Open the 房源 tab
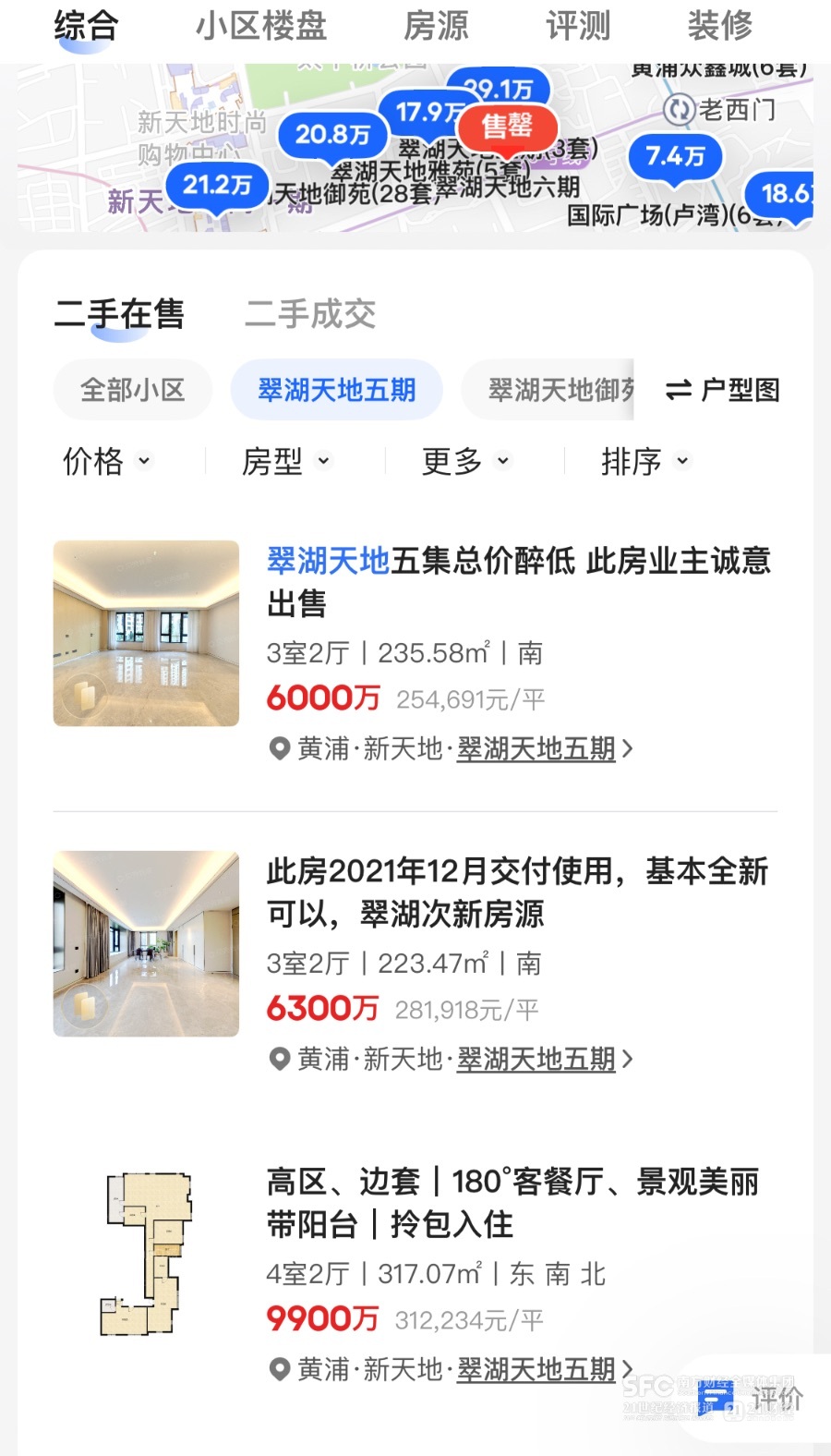The width and height of the screenshot is (831, 1456). pyautogui.click(x=436, y=26)
